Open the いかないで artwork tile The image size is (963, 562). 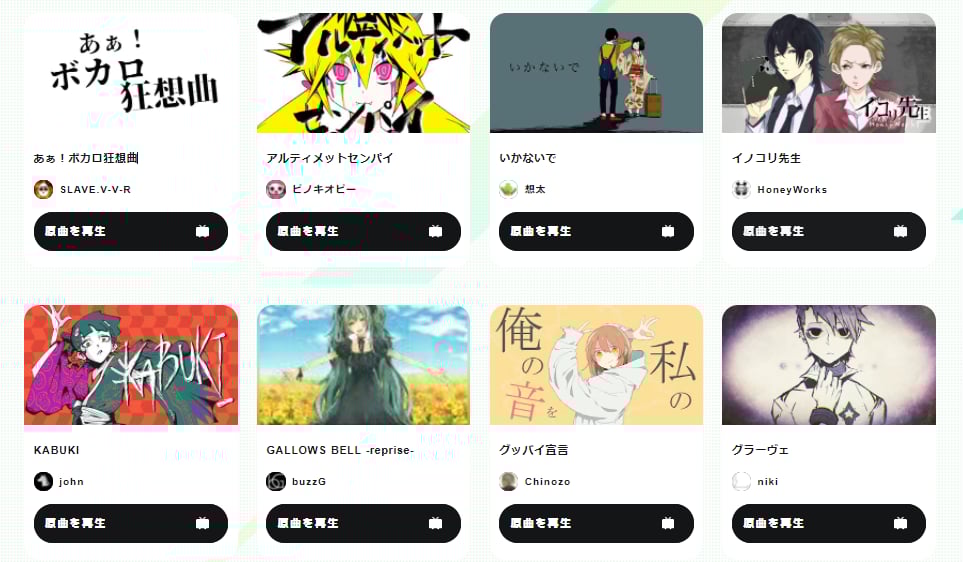pos(596,73)
